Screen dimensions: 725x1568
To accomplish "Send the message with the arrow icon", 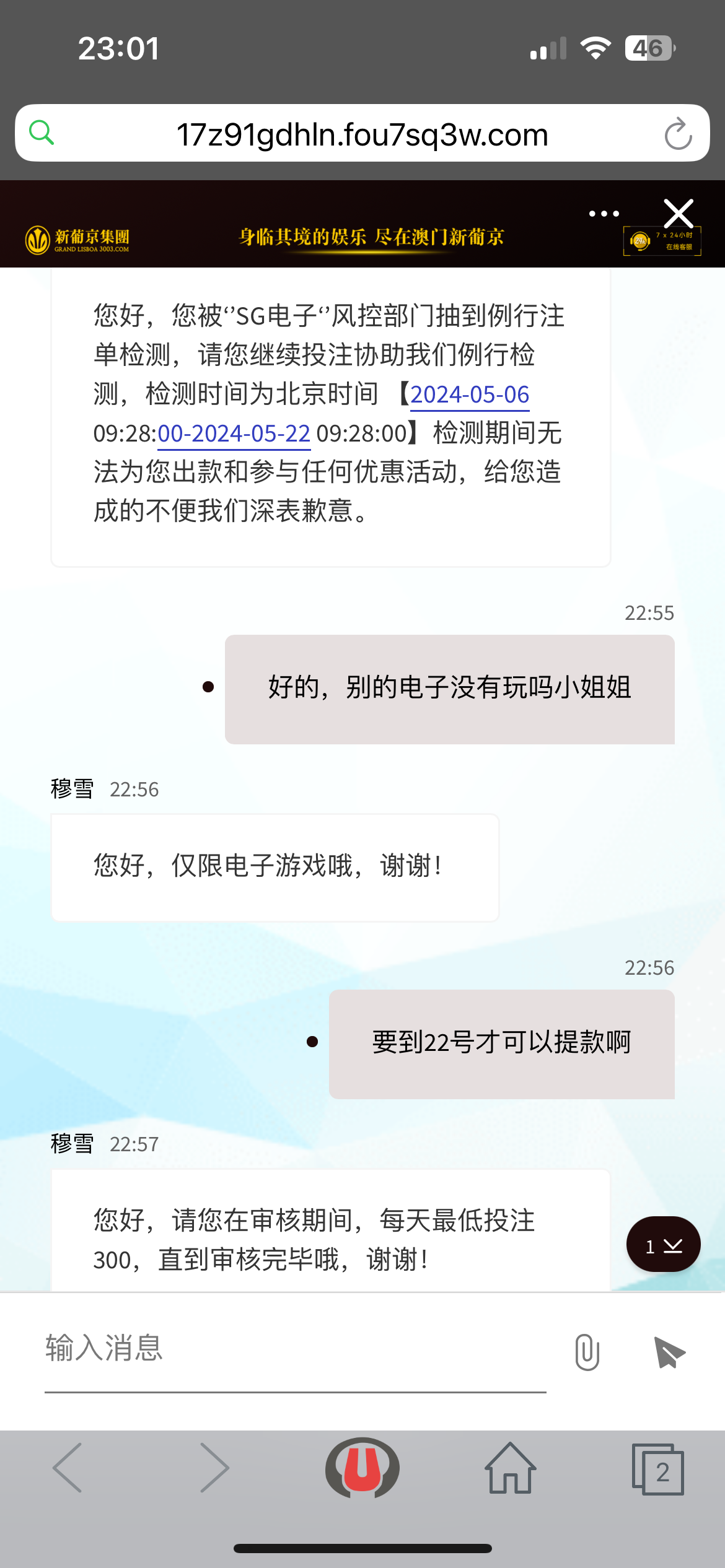I will (669, 1352).
